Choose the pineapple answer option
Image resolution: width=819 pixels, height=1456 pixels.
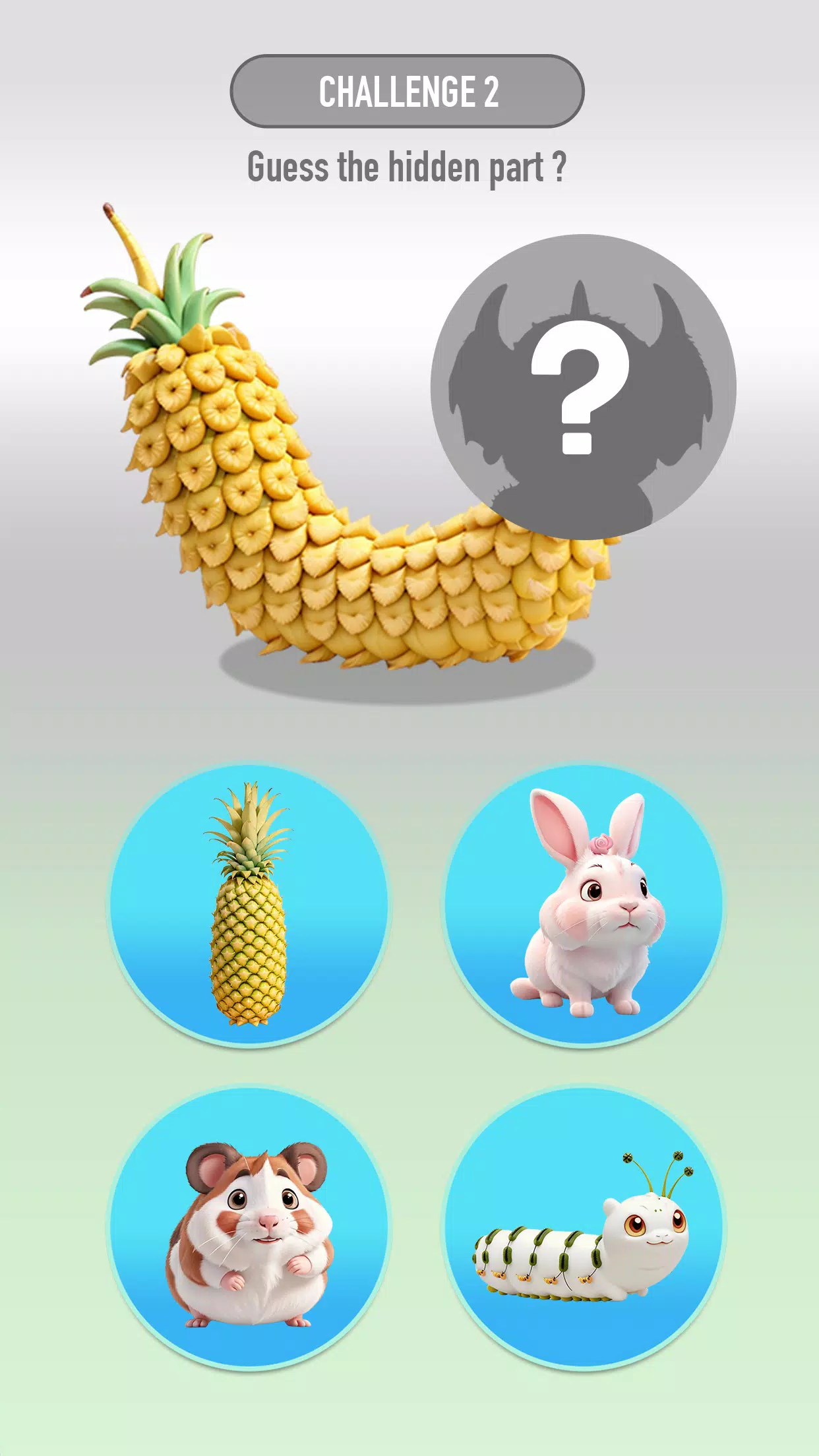click(x=249, y=905)
